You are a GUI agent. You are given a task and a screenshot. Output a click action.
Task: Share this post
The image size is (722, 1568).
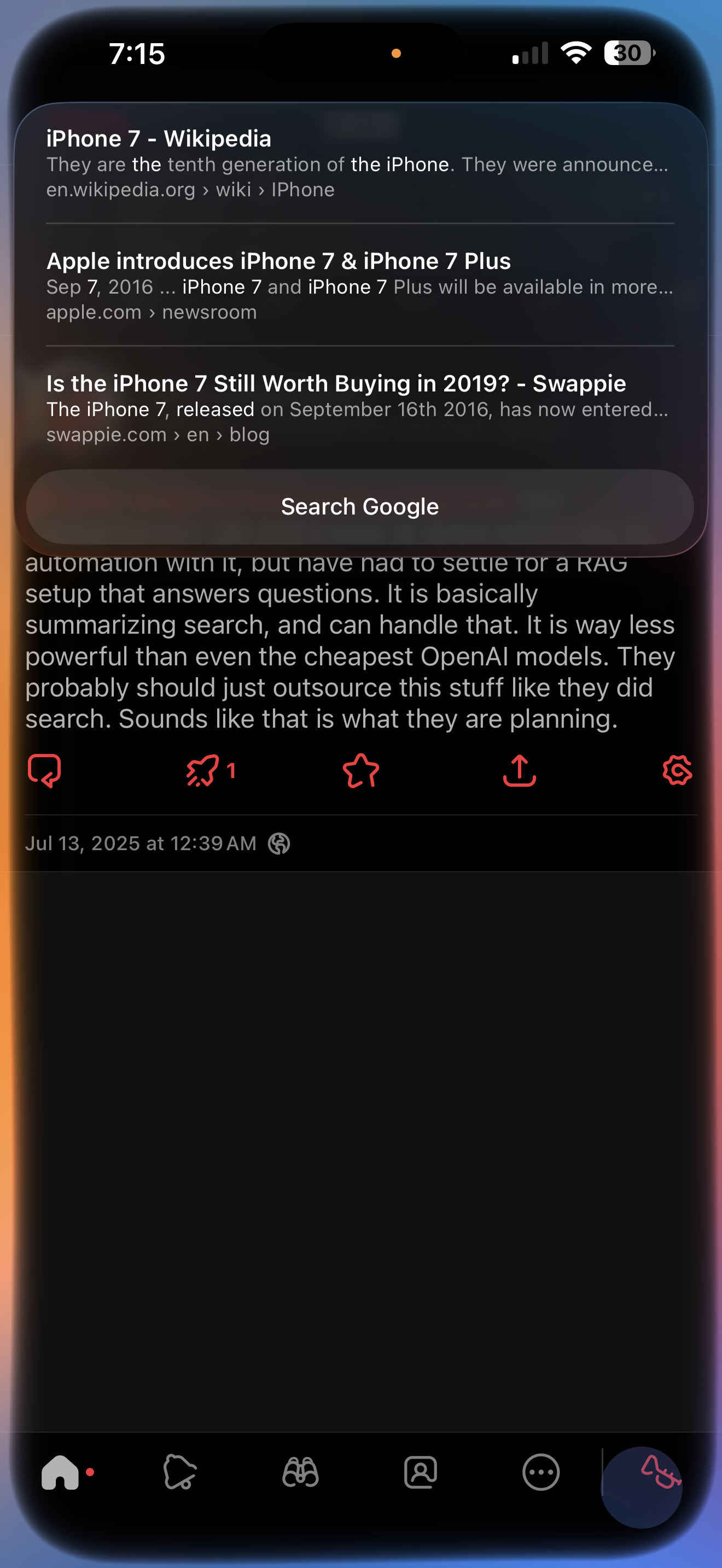click(519, 771)
